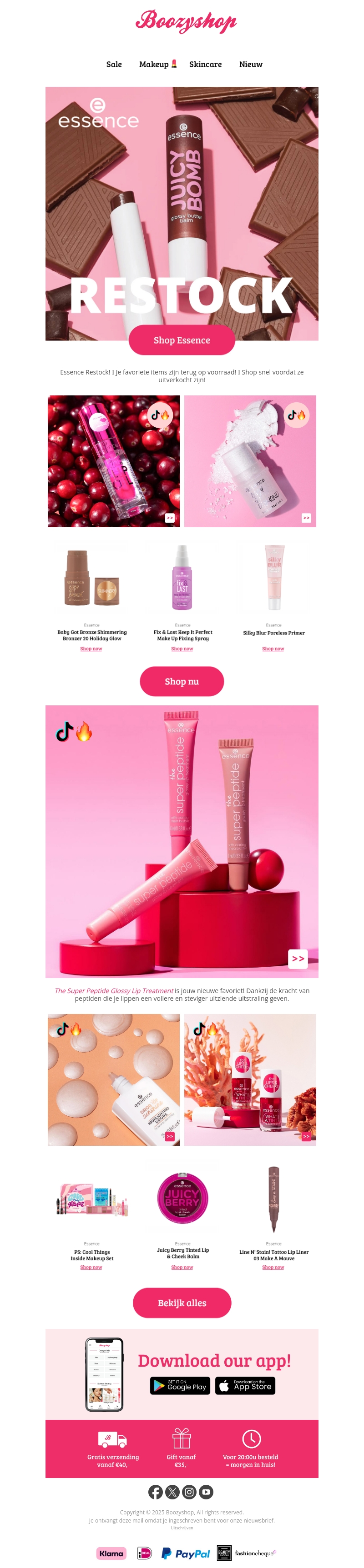
Task: Download from the App Store
Action: point(245,1386)
